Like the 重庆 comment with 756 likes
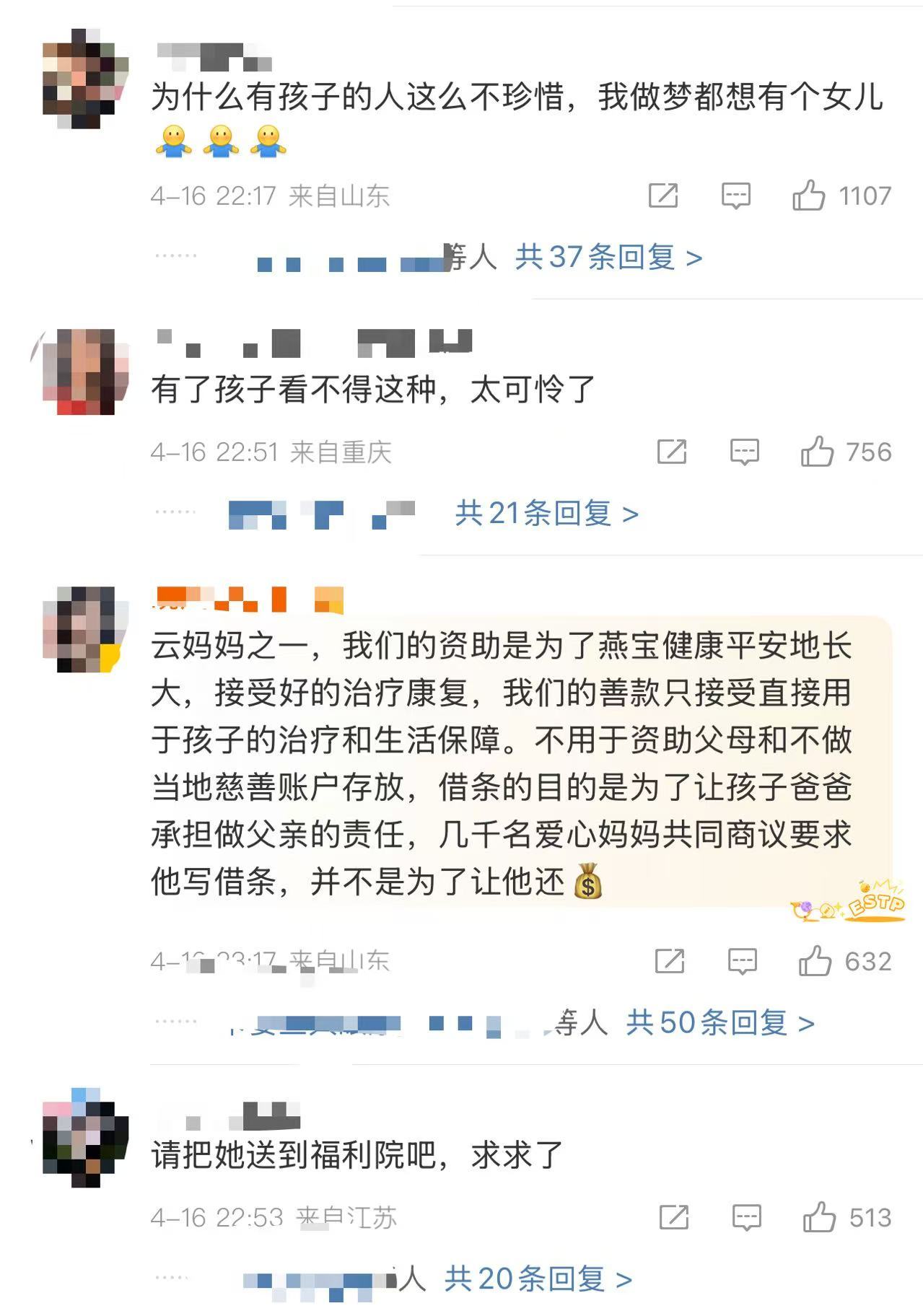This screenshot has height=1316, width=923. coord(817,452)
